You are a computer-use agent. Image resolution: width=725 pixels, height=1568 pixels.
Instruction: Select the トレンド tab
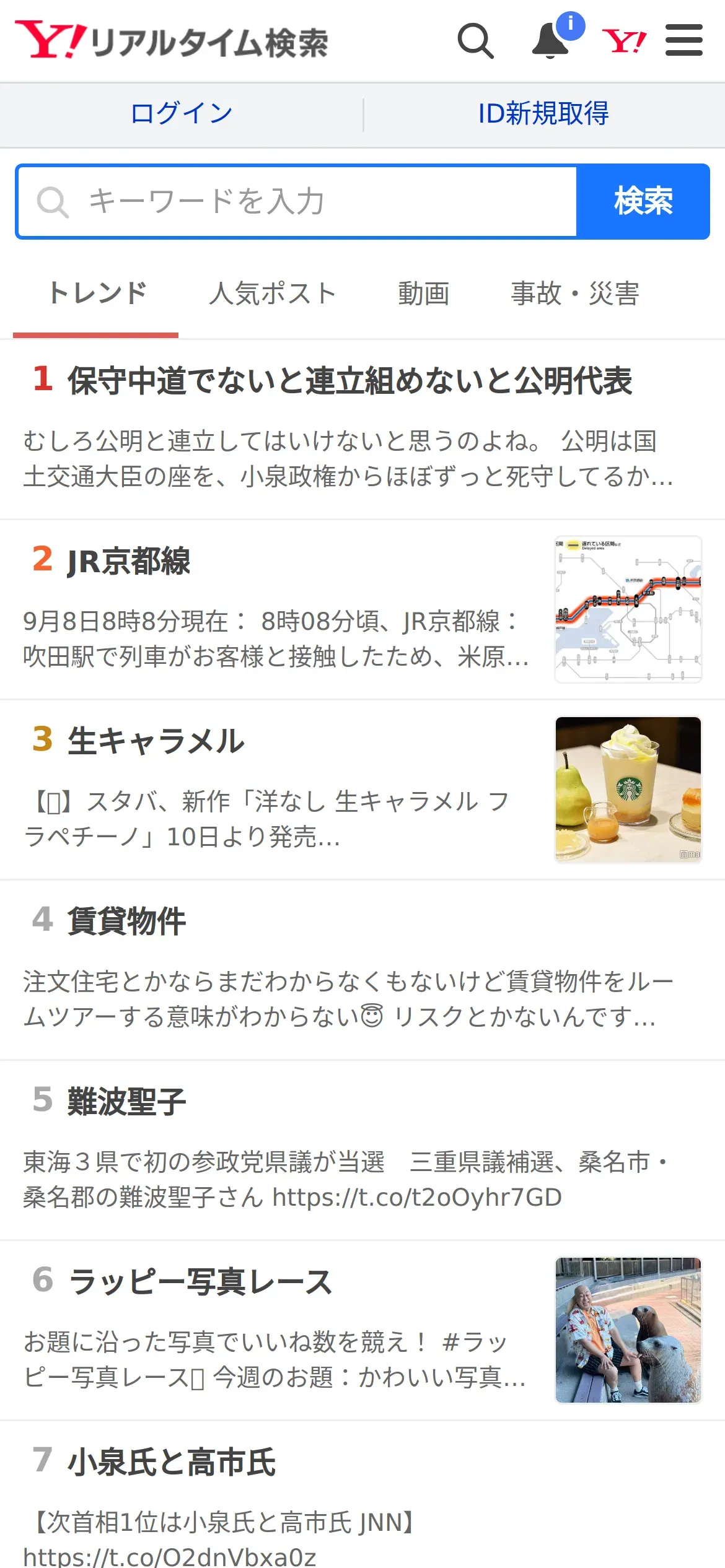(x=97, y=294)
